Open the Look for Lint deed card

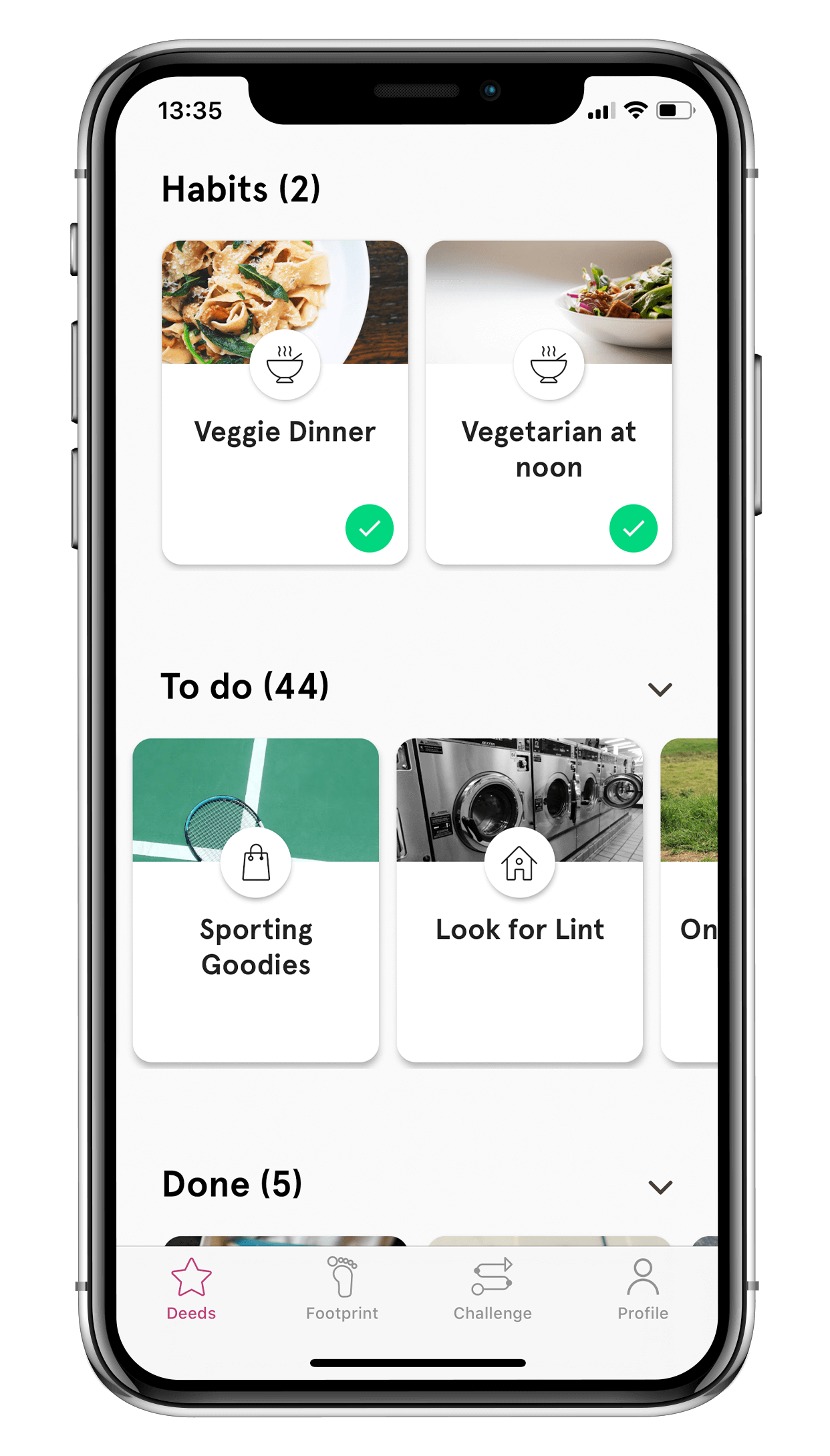click(x=520, y=900)
